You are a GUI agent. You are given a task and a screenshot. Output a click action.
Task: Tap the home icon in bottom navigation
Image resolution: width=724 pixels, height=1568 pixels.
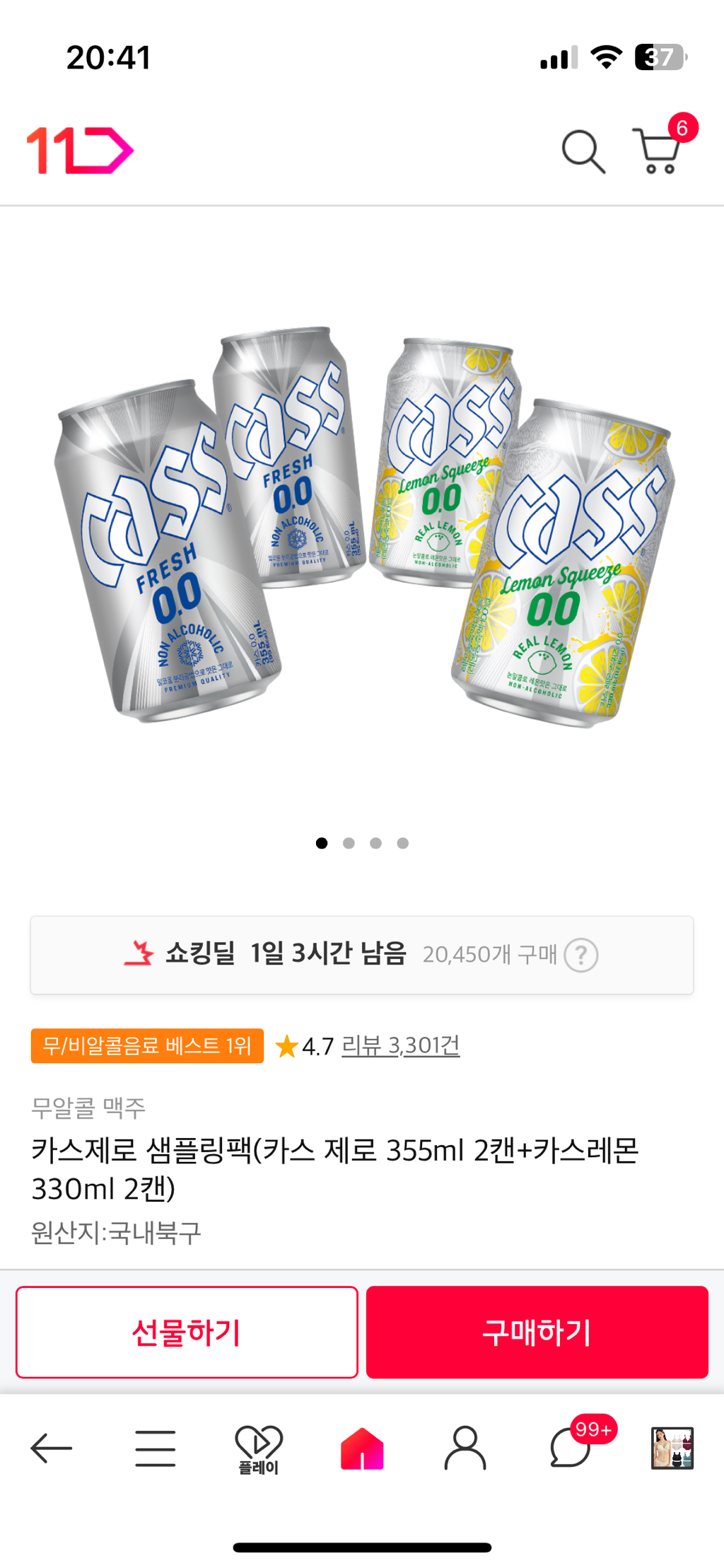tap(362, 1446)
